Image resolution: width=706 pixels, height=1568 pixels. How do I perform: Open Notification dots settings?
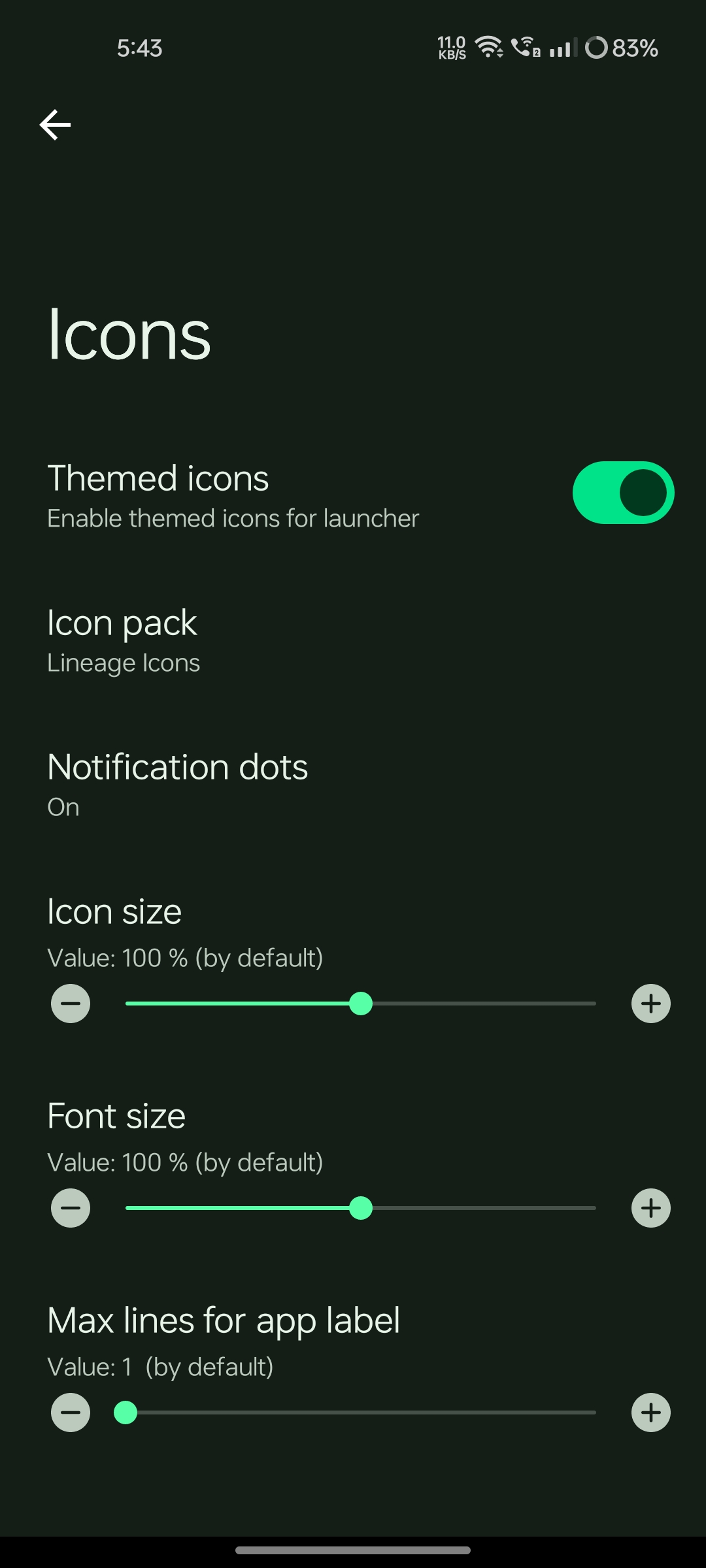353,785
